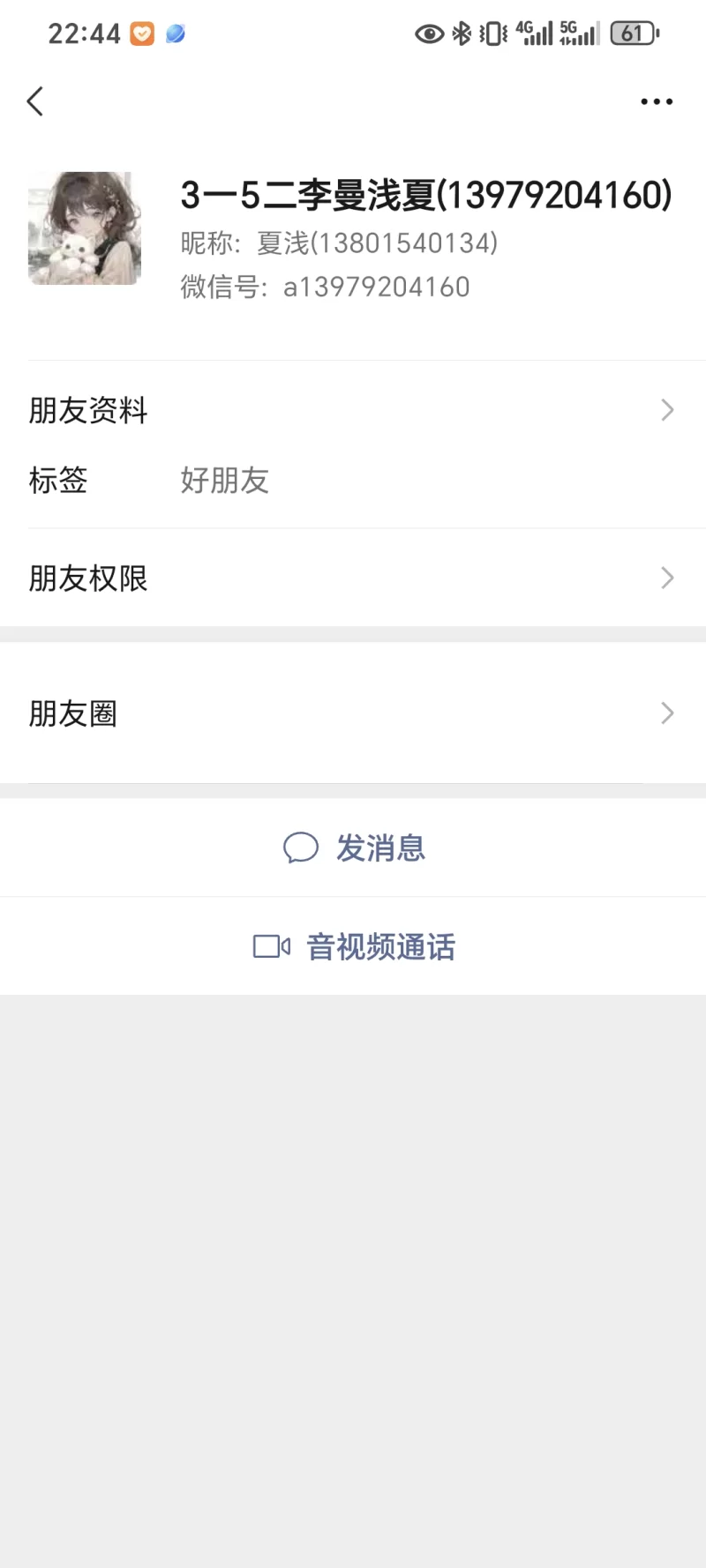The width and height of the screenshot is (706, 1568).
Task: Open 朋友资料 details
Action: click(x=353, y=410)
